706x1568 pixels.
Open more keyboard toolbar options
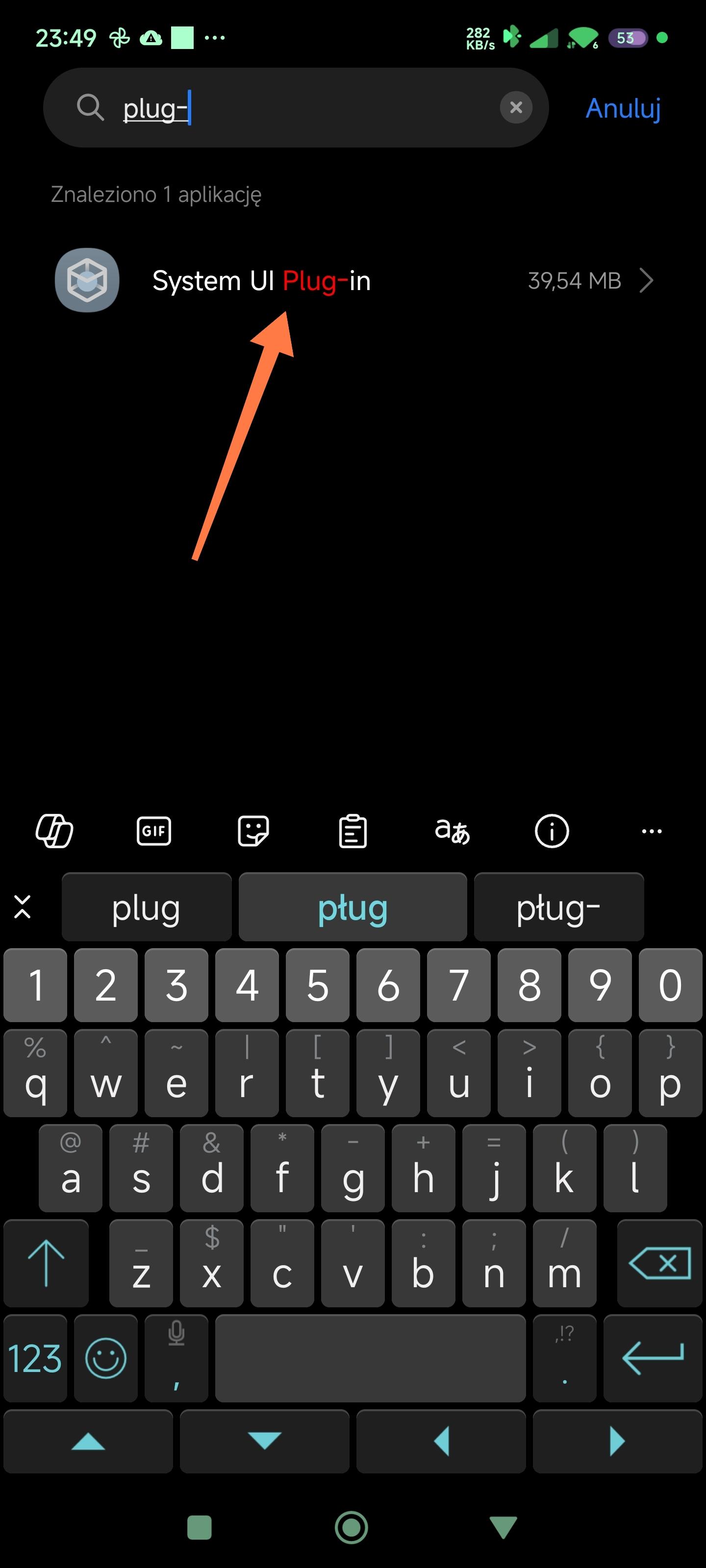click(651, 831)
